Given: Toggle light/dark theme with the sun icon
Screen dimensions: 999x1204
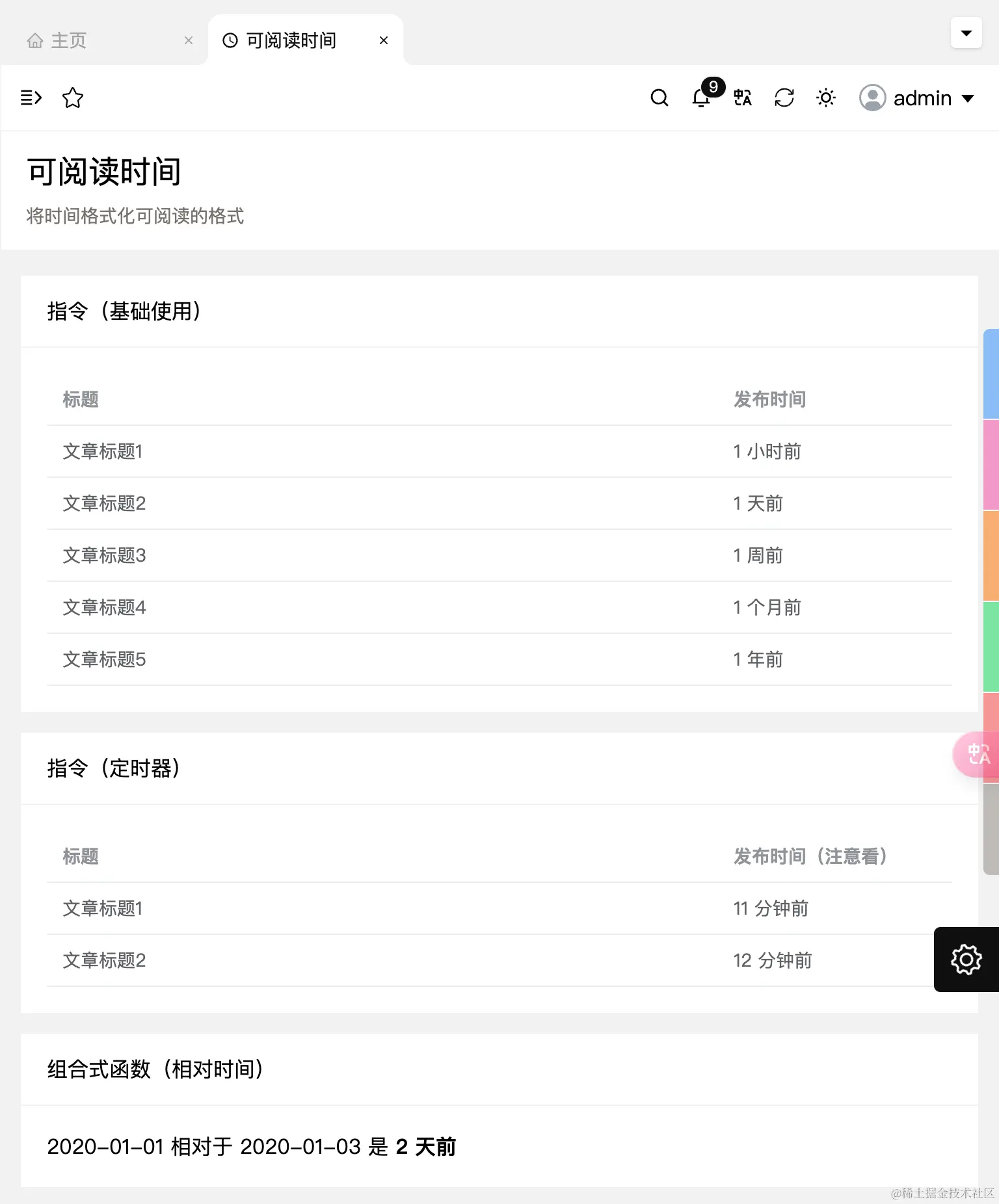Looking at the screenshot, I should 826,98.
